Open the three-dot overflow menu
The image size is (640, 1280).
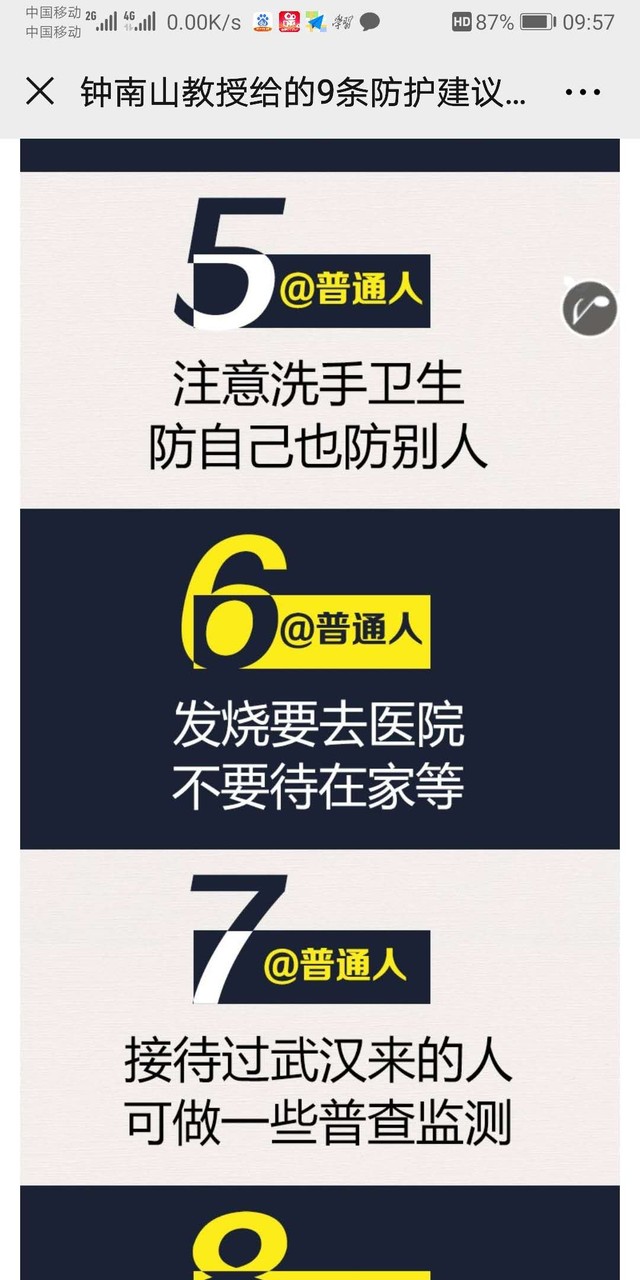pyautogui.click(x=583, y=92)
